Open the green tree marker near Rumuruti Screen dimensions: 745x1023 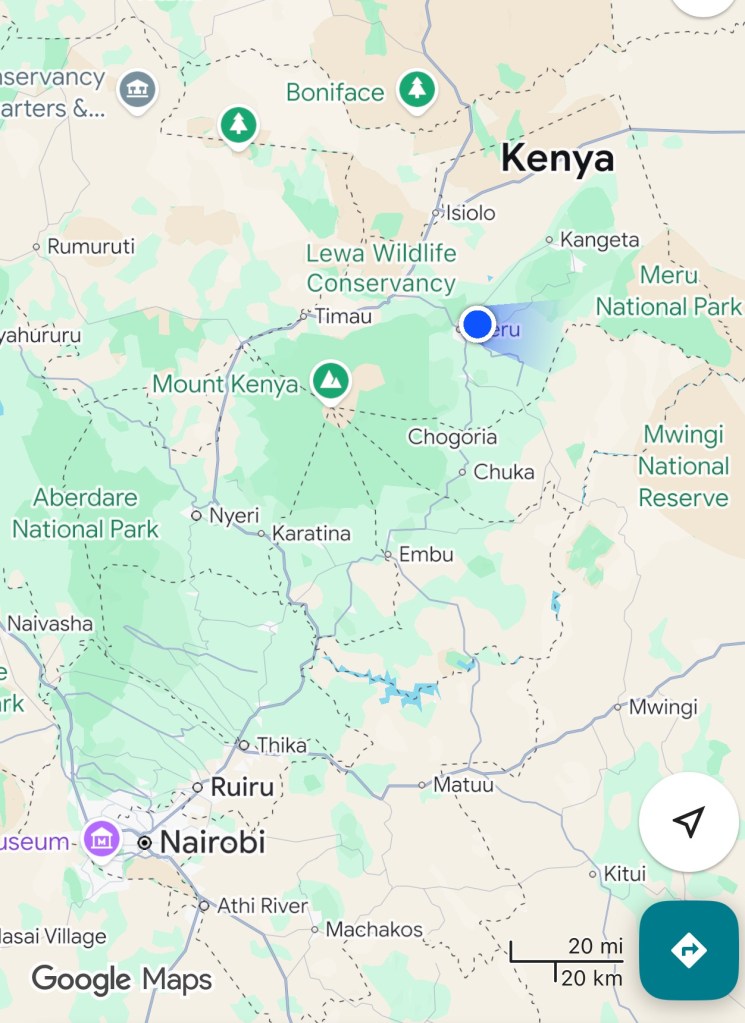tap(238, 126)
